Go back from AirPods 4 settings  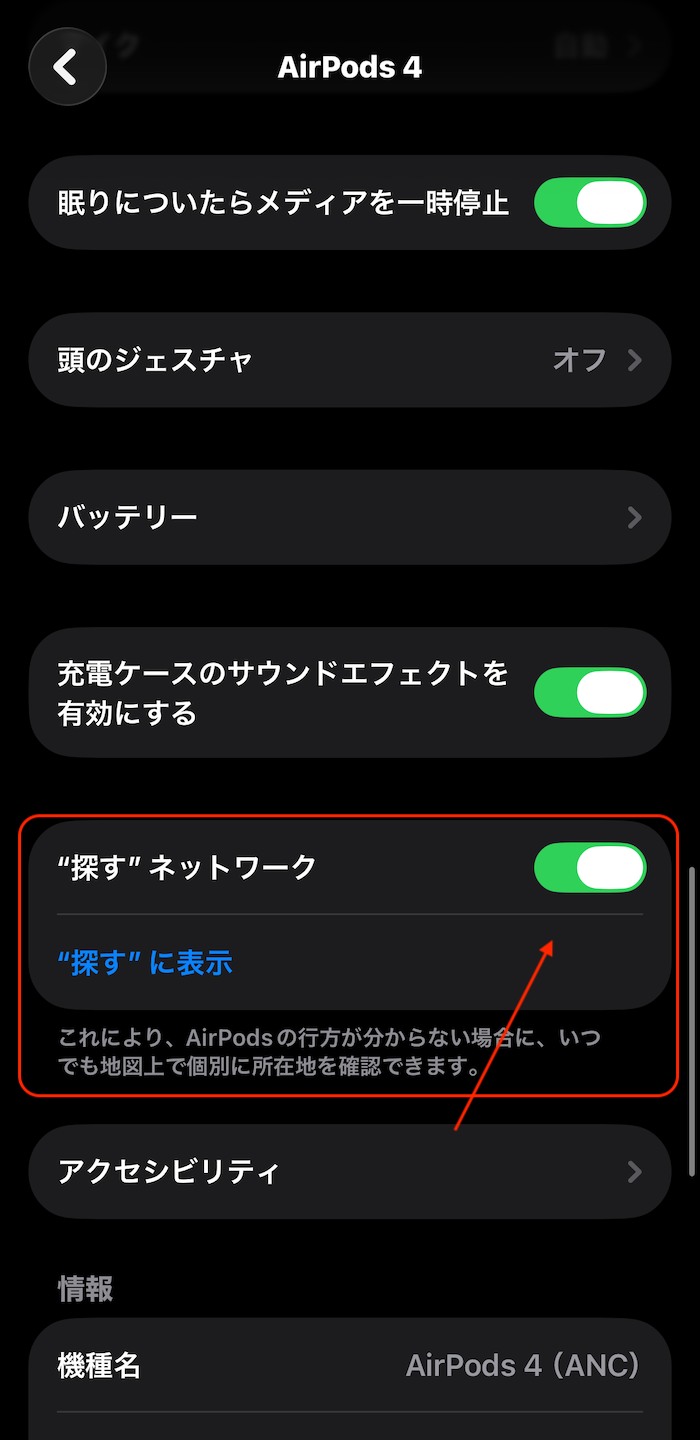(x=67, y=67)
